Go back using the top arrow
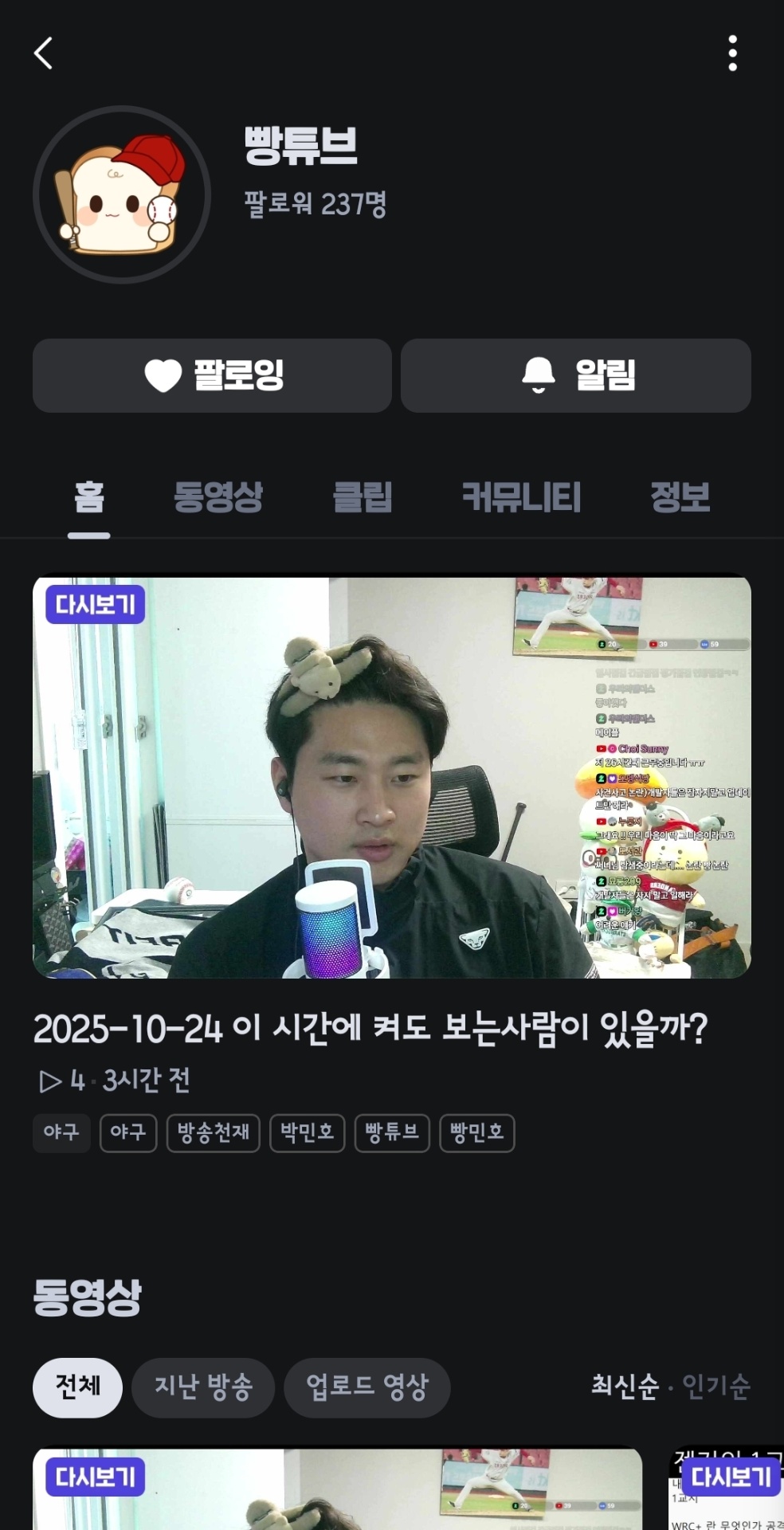The height and width of the screenshot is (1530, 784). click(x=44, y=53)
